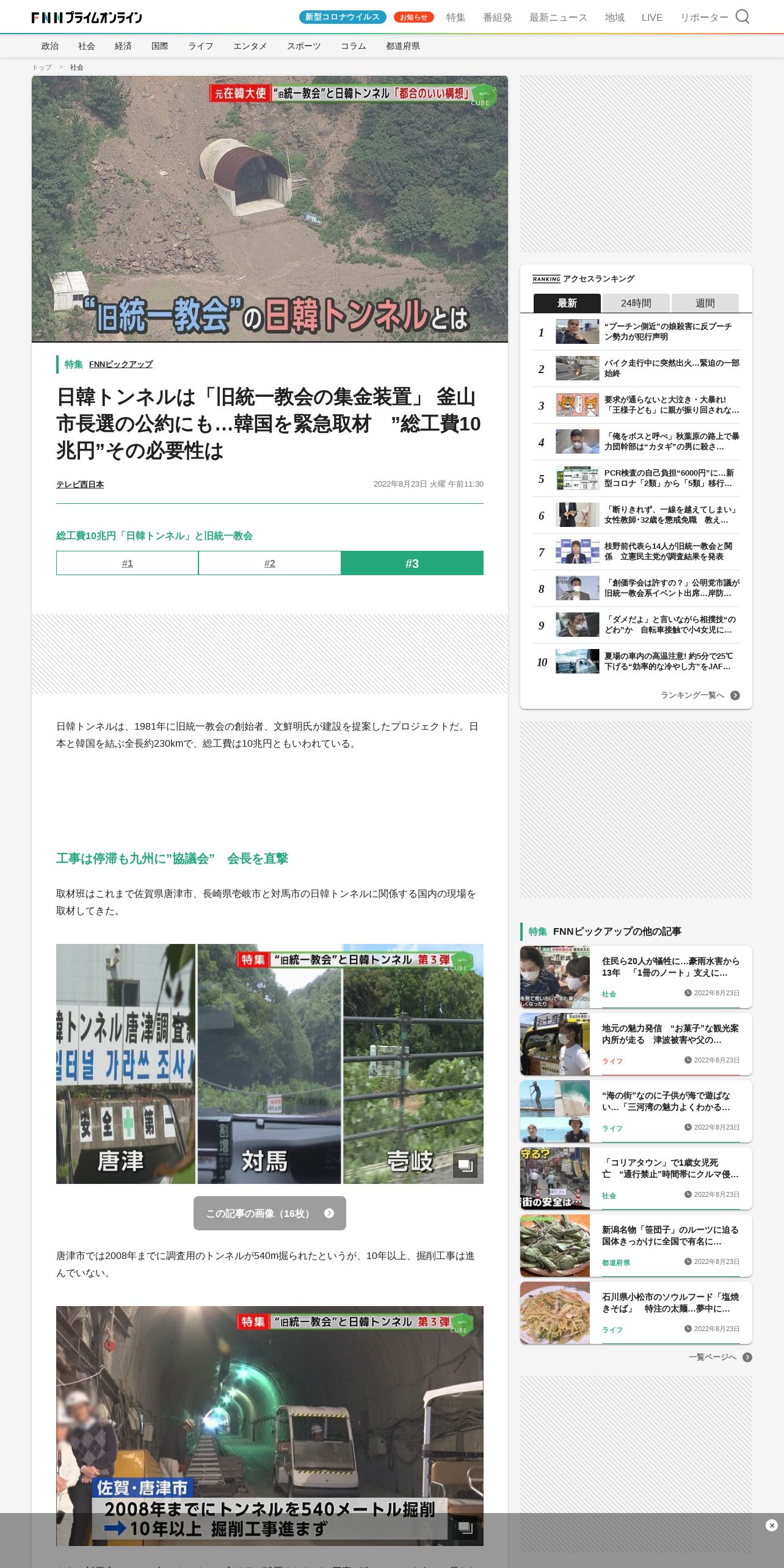This screenshot has width=784, height=1568.
Task: Open the 政治 category
Action: pos(50,46)
